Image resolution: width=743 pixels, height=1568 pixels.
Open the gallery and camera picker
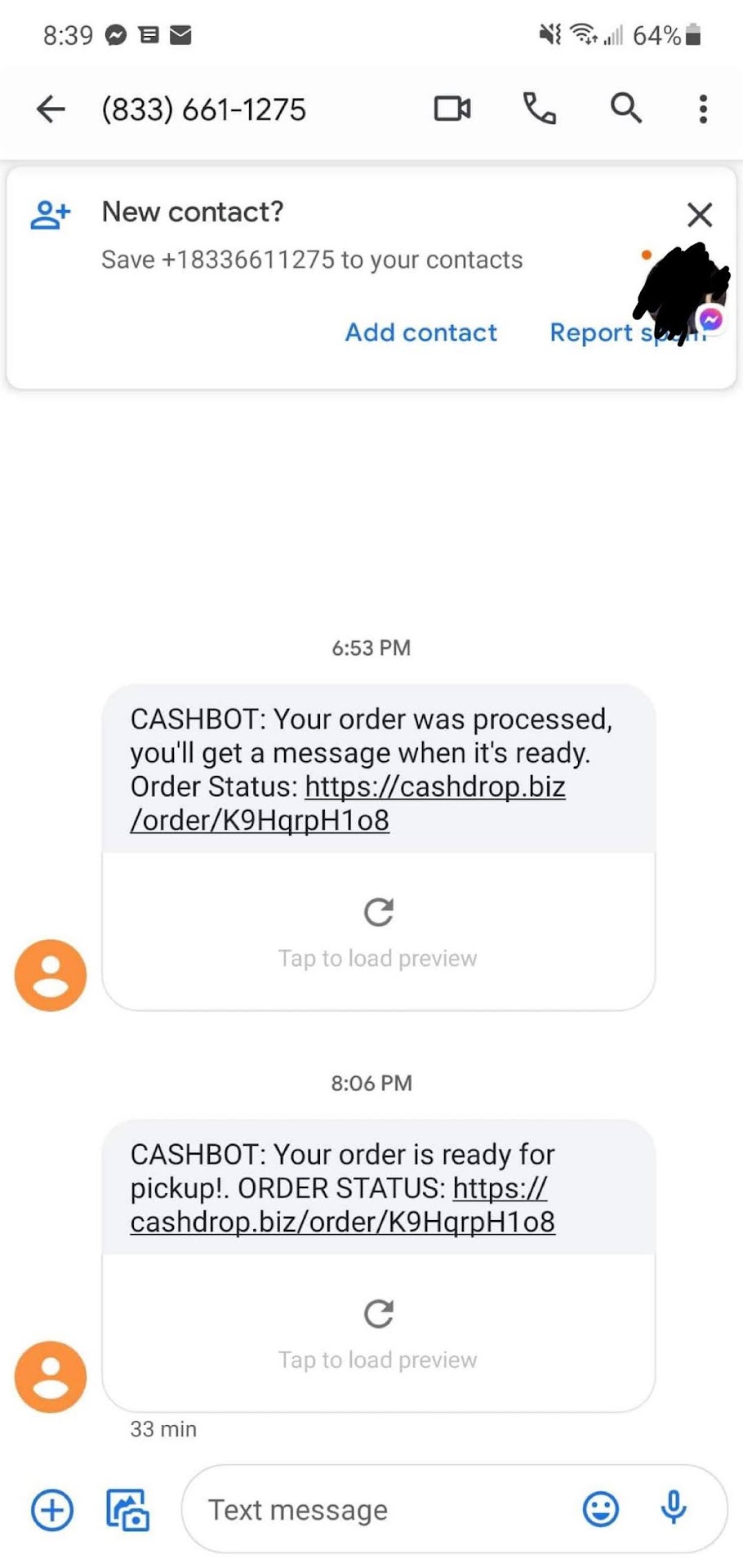(127, 1509)
